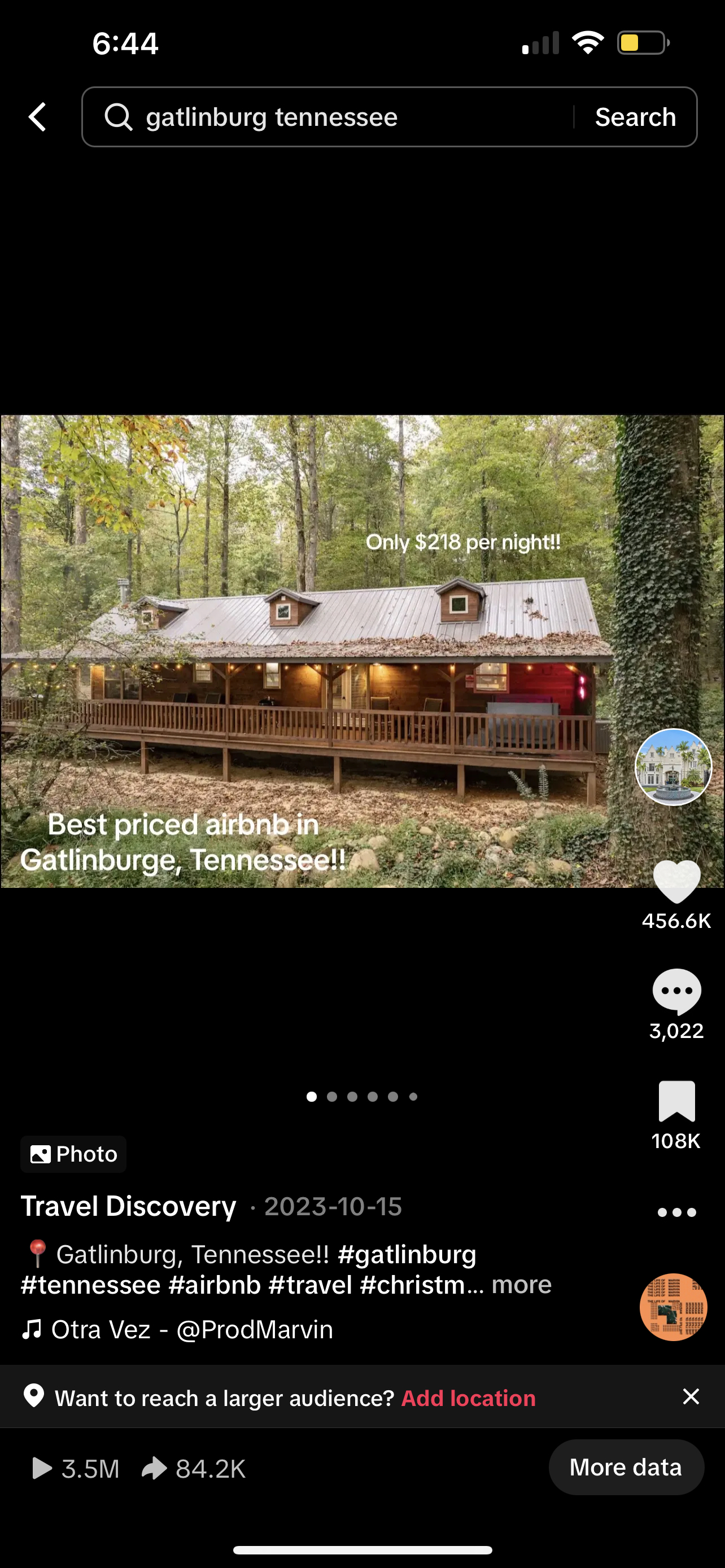The width and height of the screenshot is (725, 1568).
Task: Open Travel Discovery username
Action: (x=128, y=1206)
